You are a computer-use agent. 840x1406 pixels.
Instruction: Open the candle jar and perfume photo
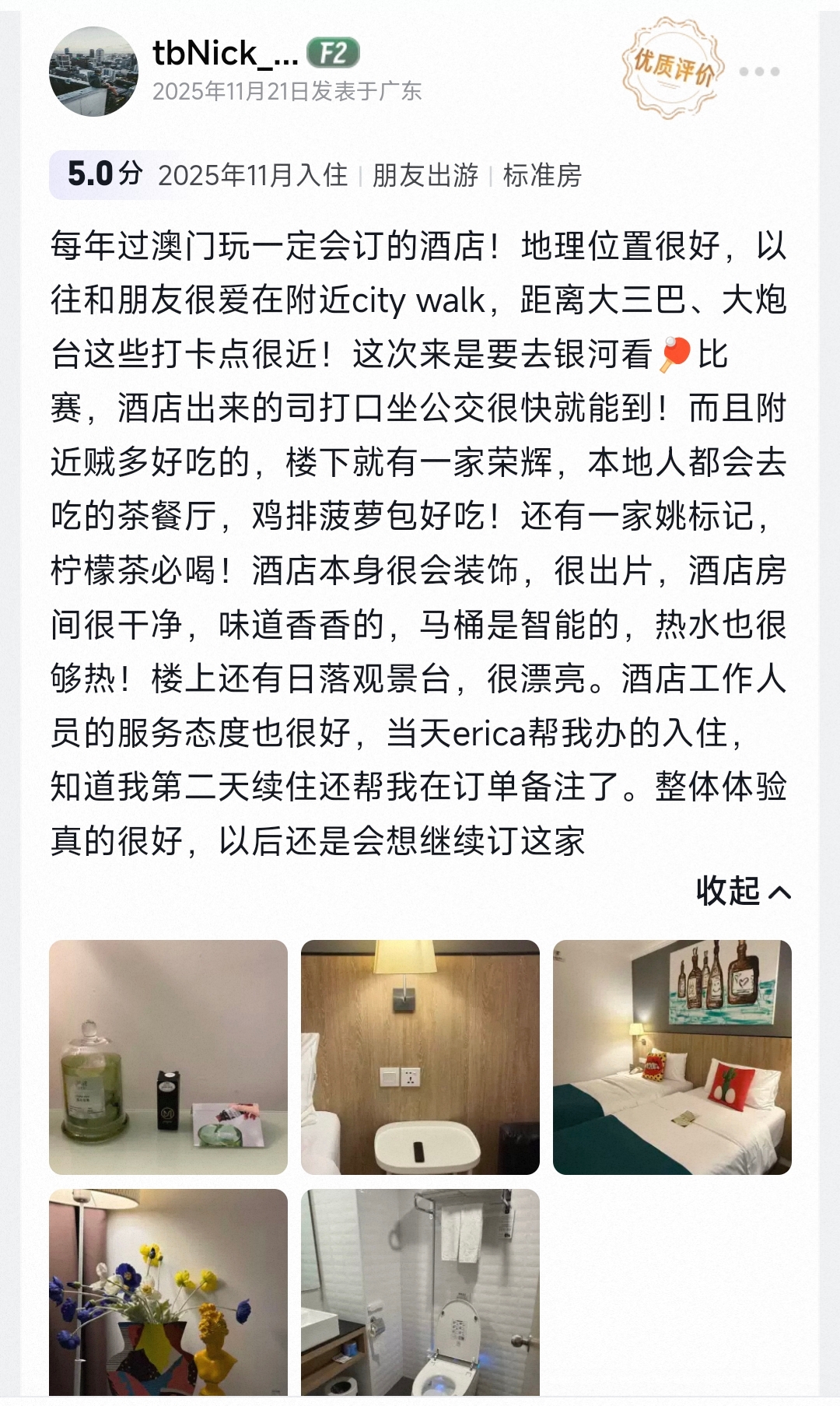pos(168,1057)
